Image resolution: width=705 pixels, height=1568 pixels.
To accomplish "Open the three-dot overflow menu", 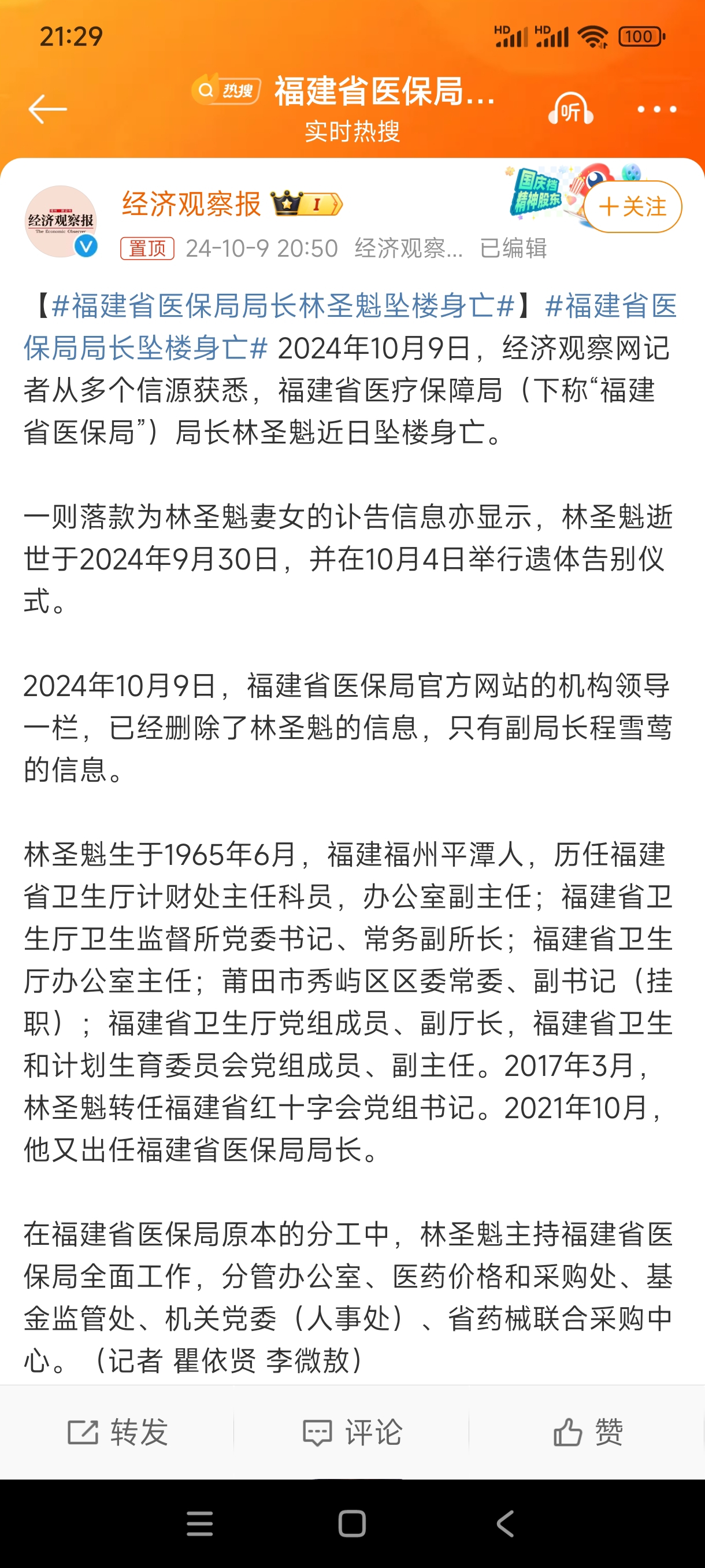I will [x=656, y=110].
